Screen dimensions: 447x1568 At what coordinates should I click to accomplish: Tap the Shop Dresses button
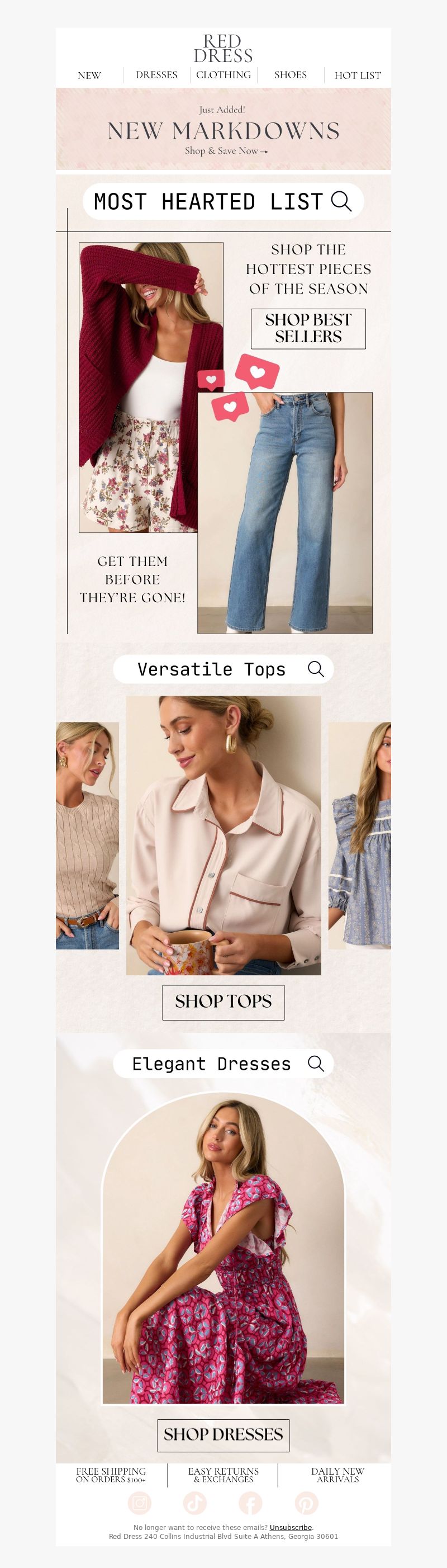click(223, 1435)
